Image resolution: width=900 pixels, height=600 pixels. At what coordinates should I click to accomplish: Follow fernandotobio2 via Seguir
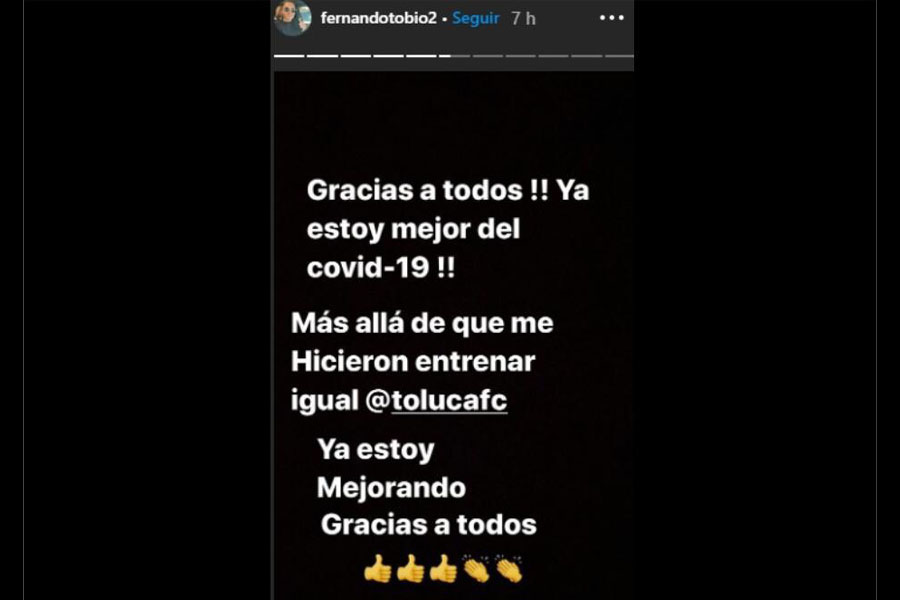click(476, 18)
